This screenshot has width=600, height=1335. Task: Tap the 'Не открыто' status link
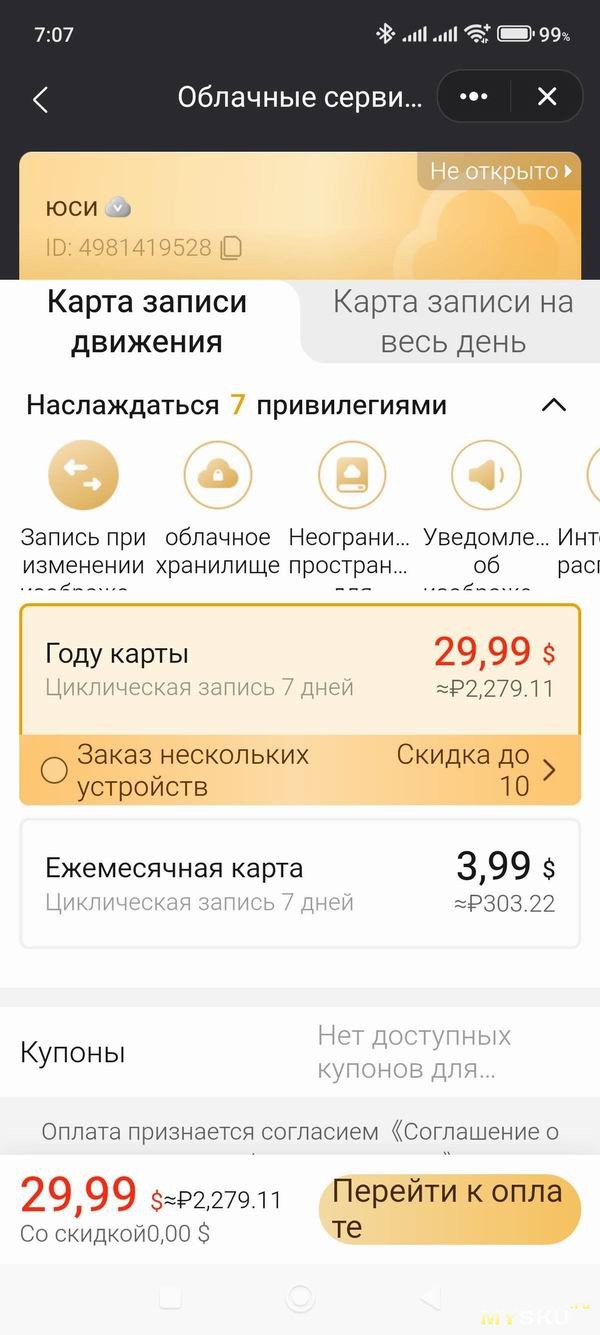[x=500, y=171]
